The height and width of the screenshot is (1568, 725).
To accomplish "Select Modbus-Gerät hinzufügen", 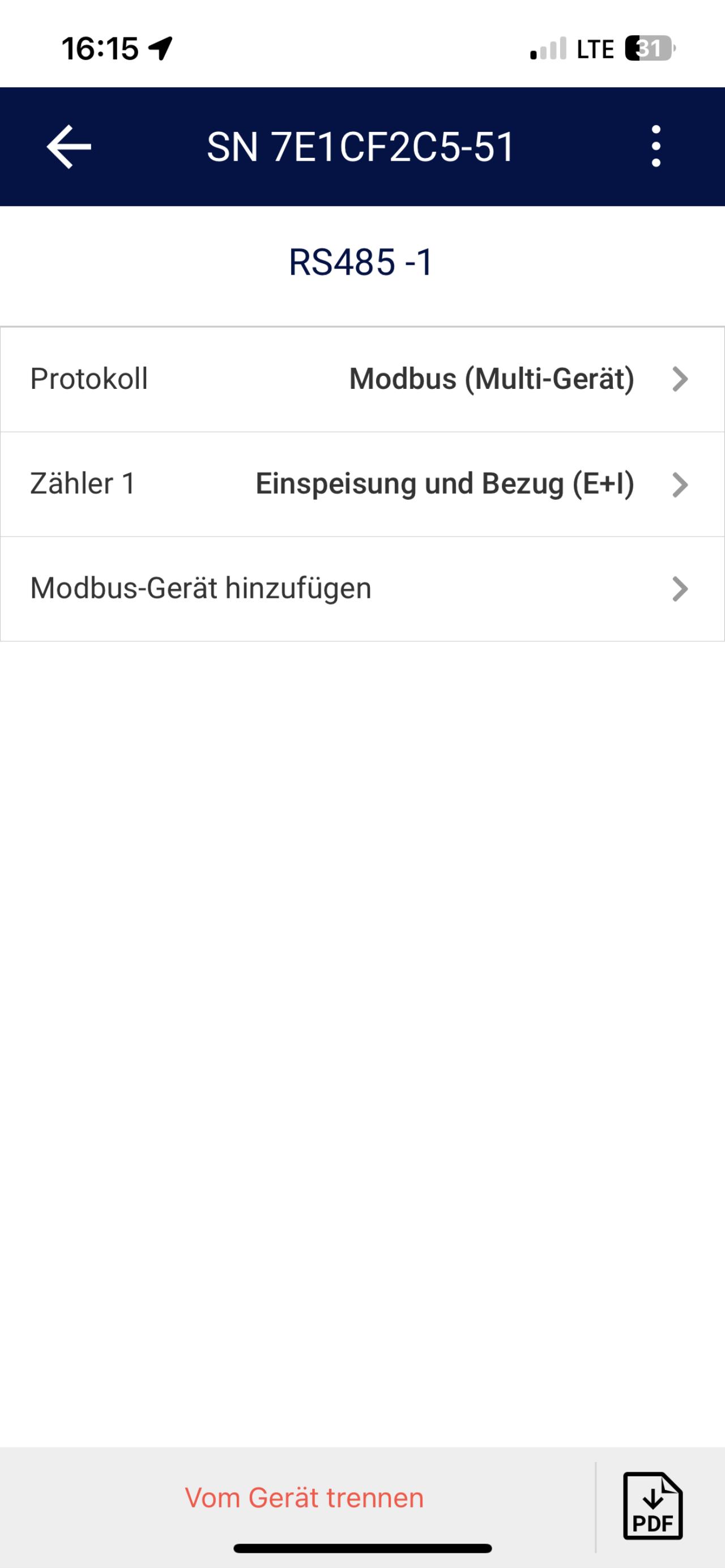I will pos(362,589).
